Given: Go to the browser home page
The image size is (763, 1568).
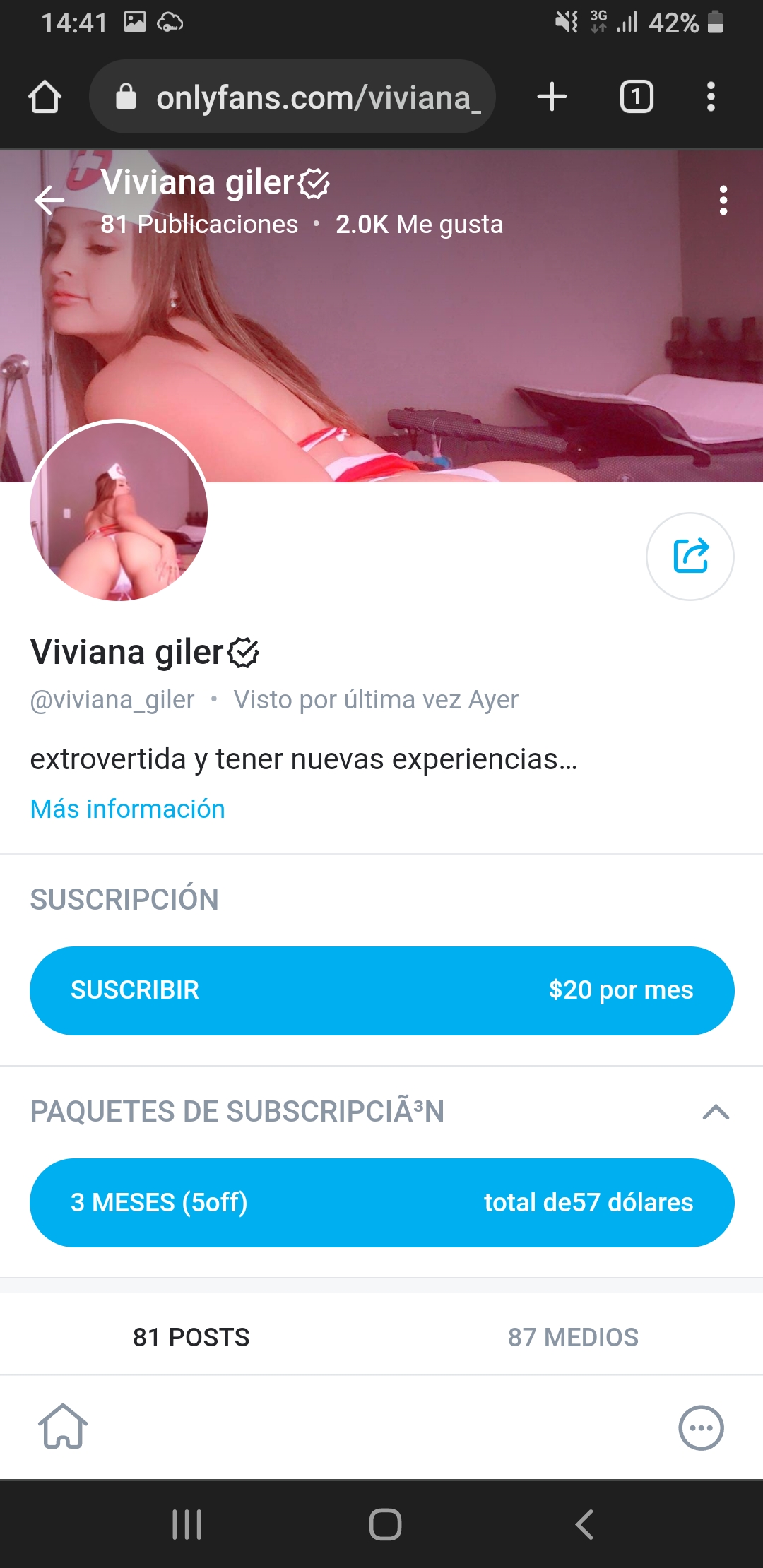Looking at the screenshot, I should point(45,97).
